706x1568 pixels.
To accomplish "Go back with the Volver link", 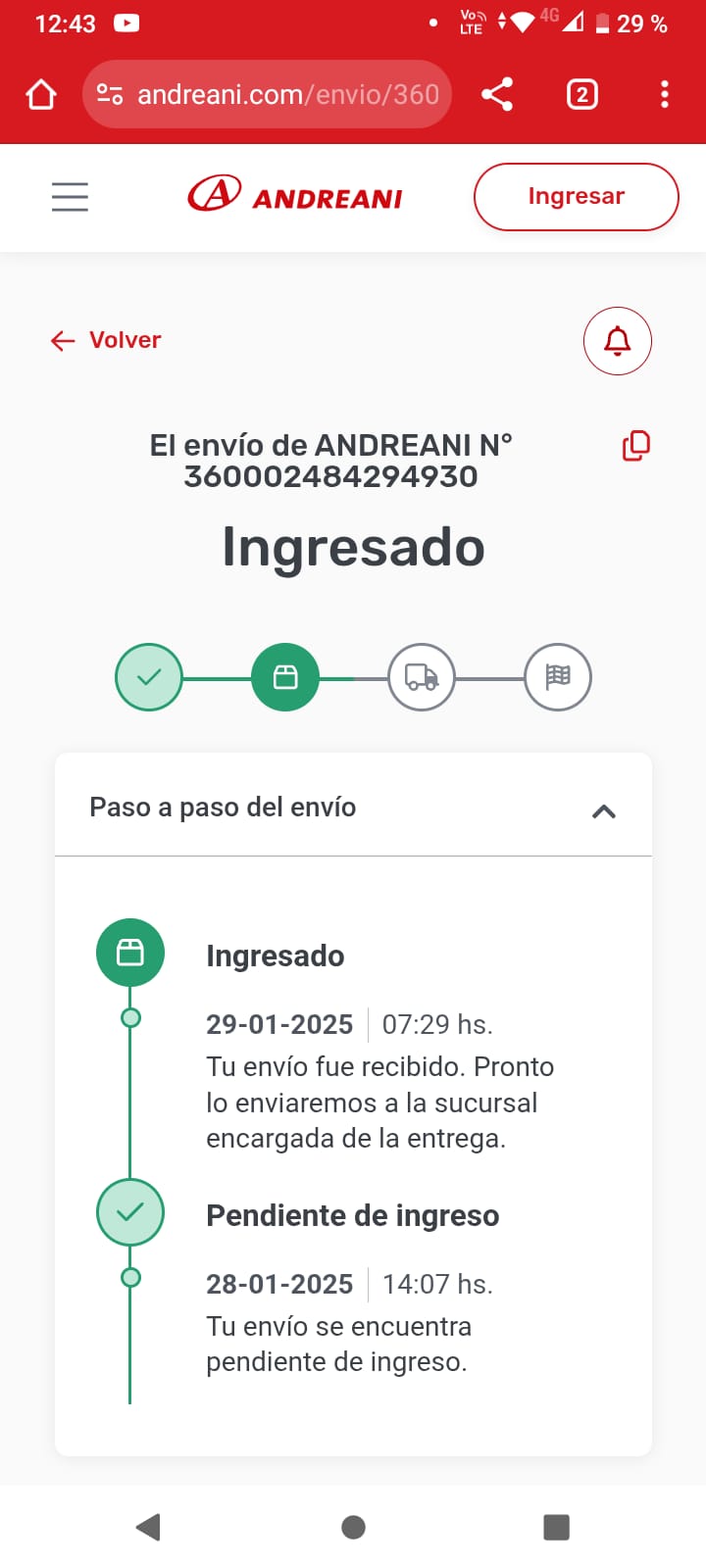I will click(106, 340).
